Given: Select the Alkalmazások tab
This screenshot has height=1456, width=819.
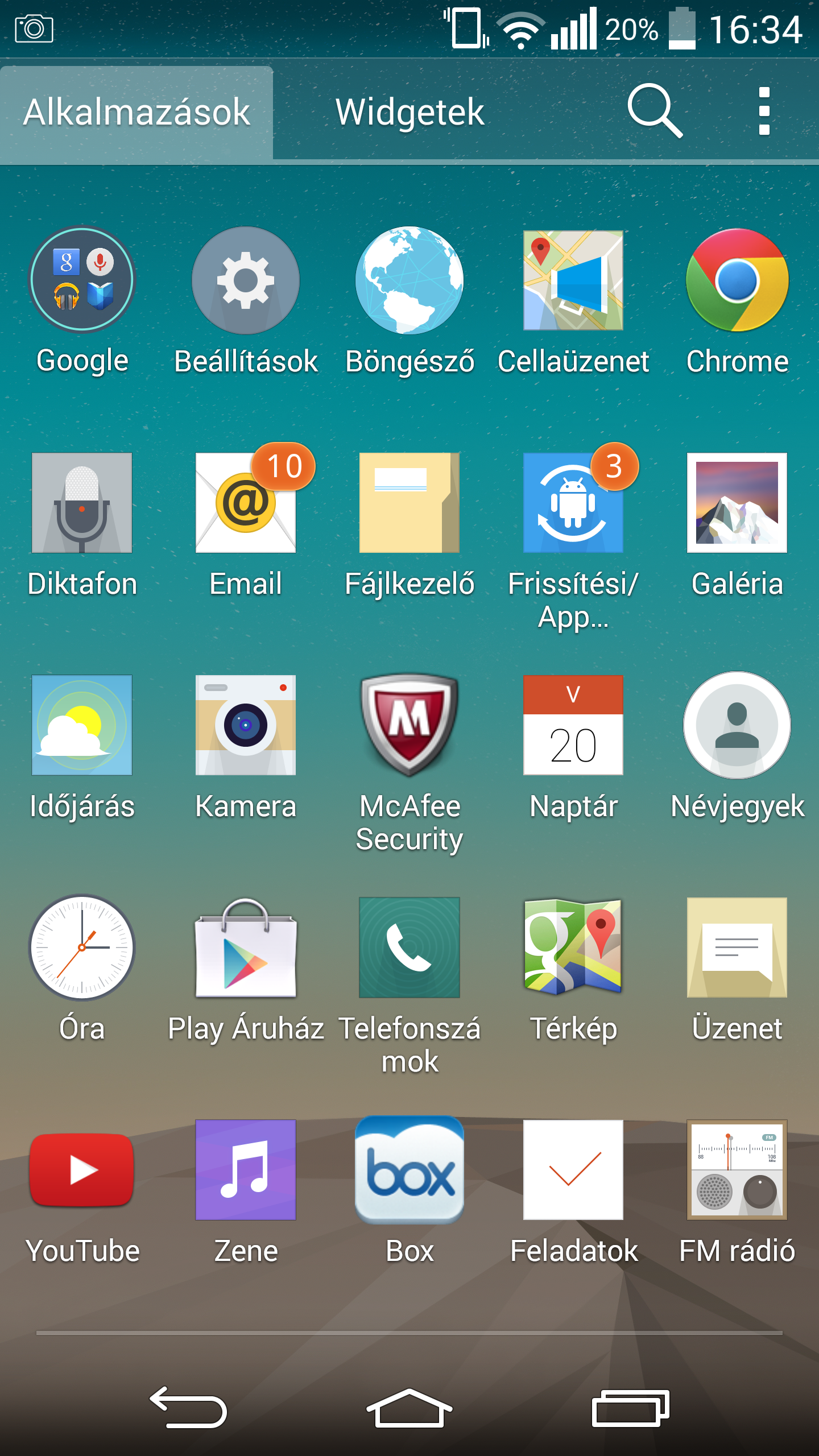Looking at the screenshot, I should 136,112.
